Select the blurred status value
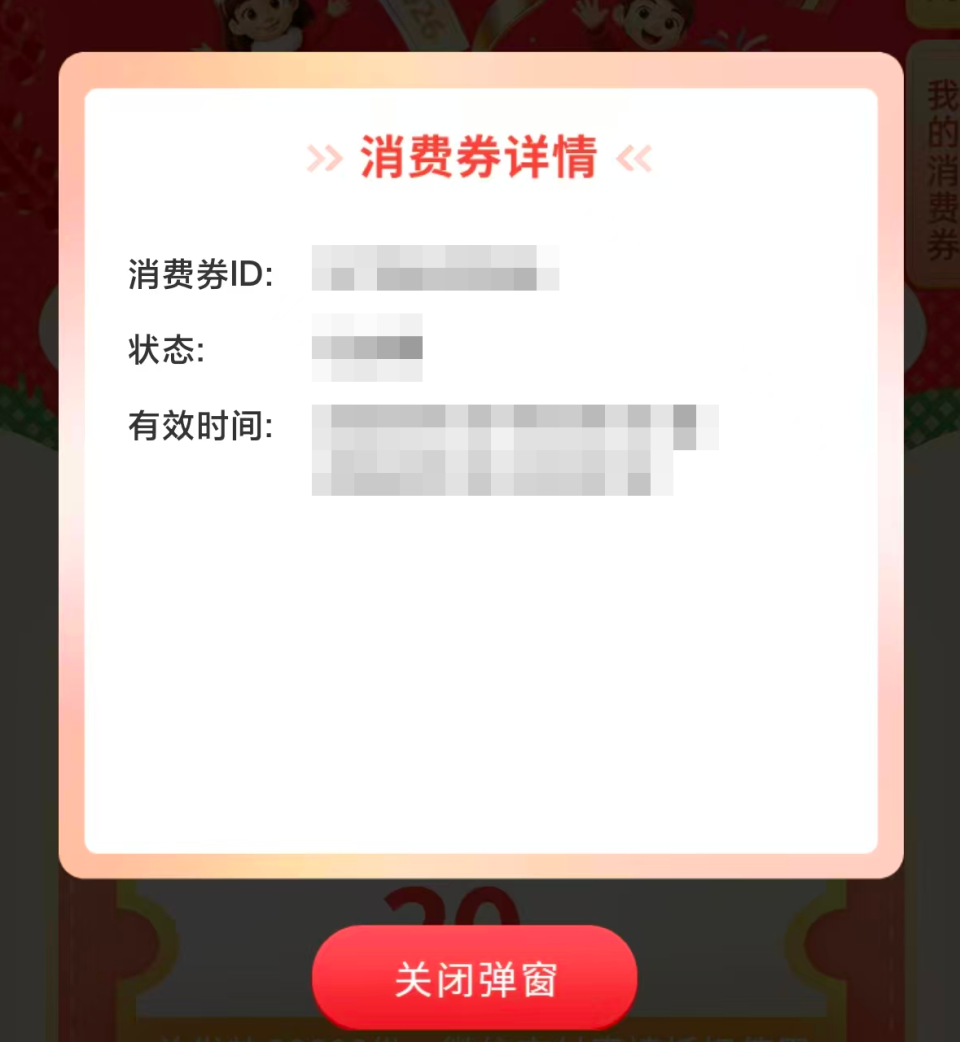 [x=367, y=348]
